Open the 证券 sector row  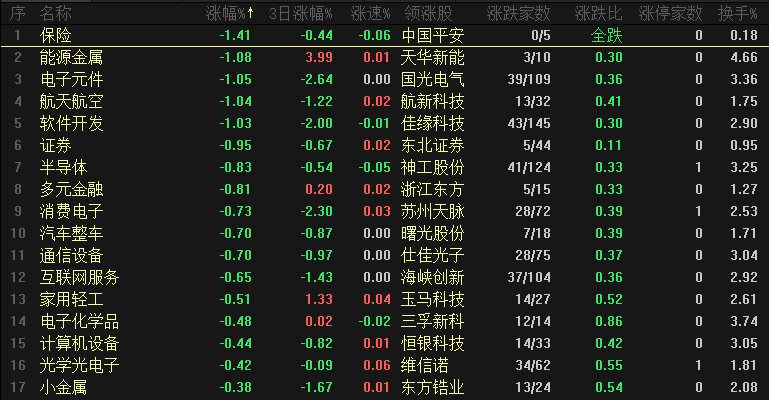tap(56, 145)
